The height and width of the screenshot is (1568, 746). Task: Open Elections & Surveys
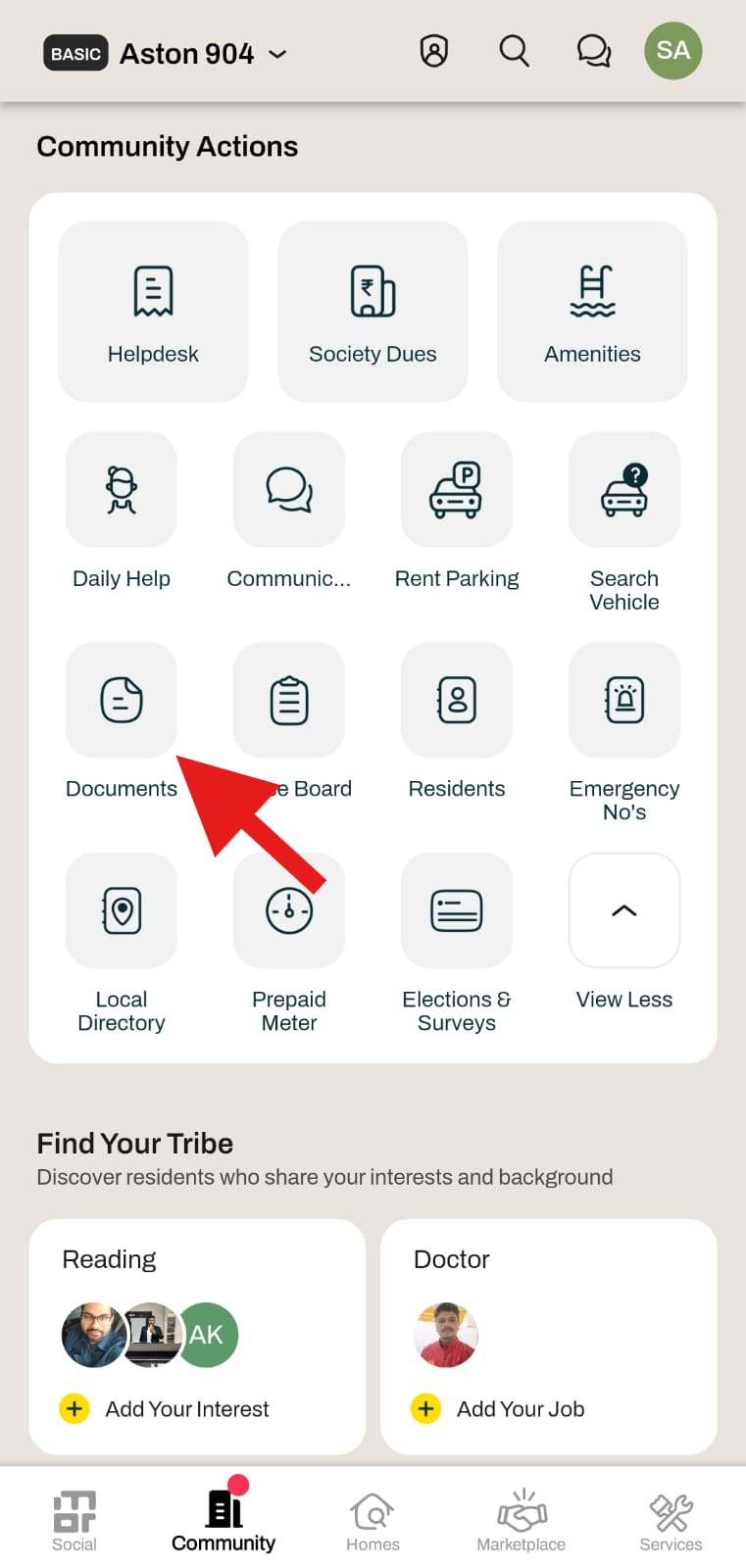coord(457,943)
